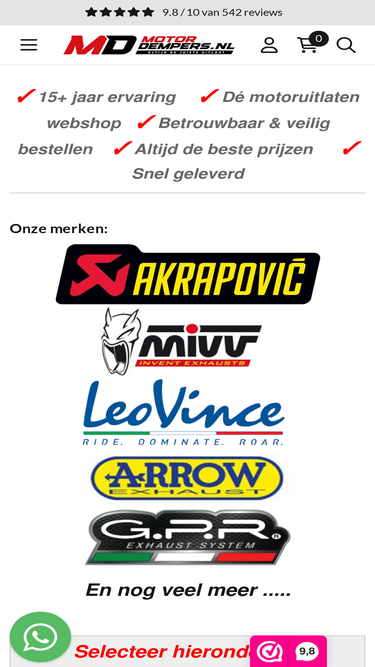375x667 pixels.
Task: Open the hamburger menu
Action: 28,45
